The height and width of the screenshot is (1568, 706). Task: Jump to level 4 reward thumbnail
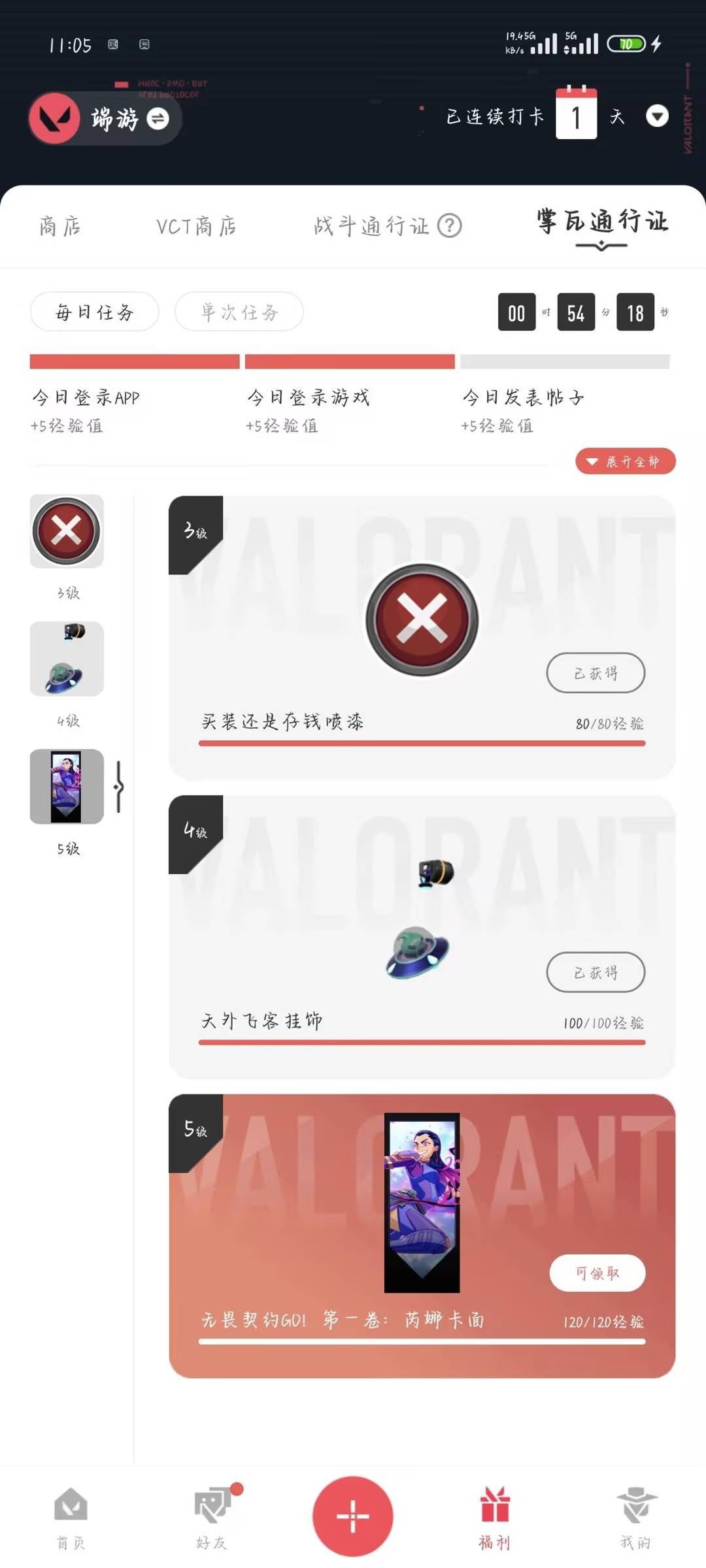tap(67, 659)
